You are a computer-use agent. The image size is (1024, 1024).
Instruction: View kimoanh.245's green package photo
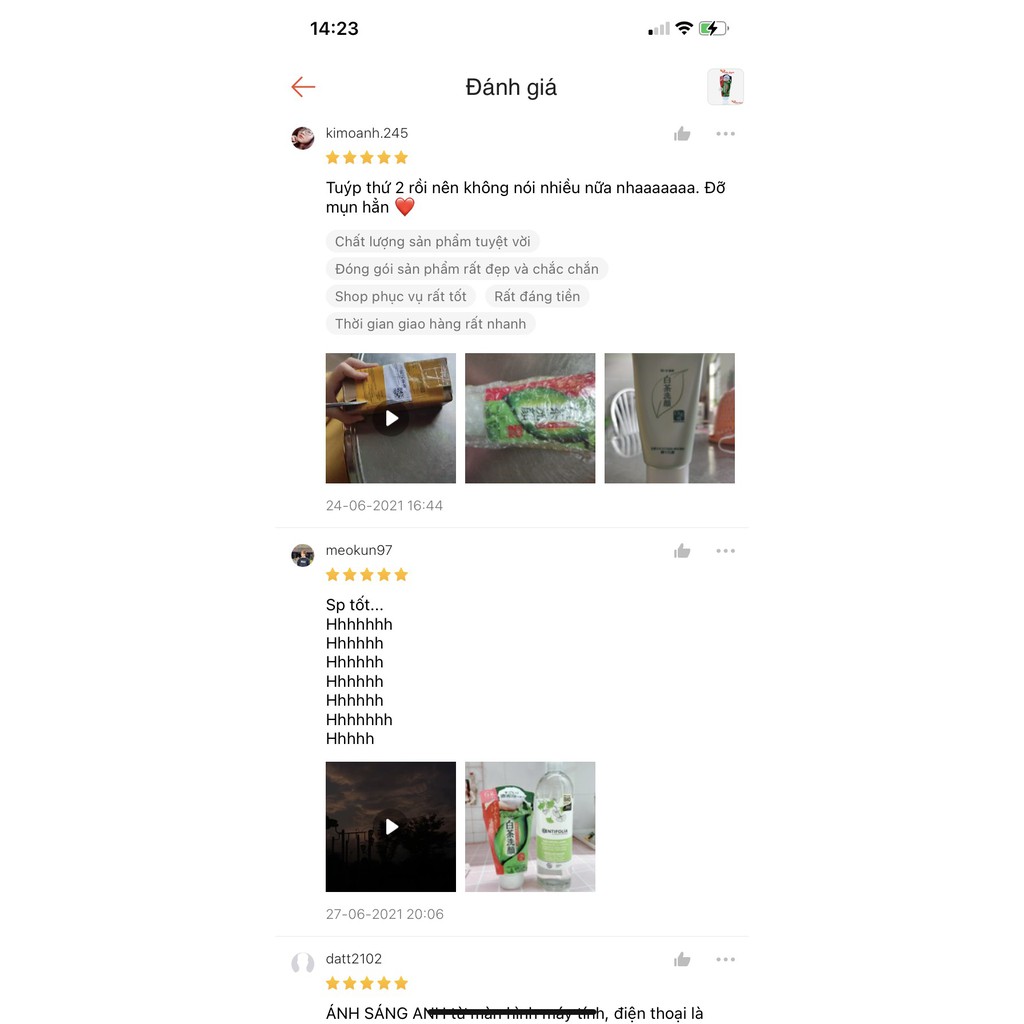(x=530, y=418)
